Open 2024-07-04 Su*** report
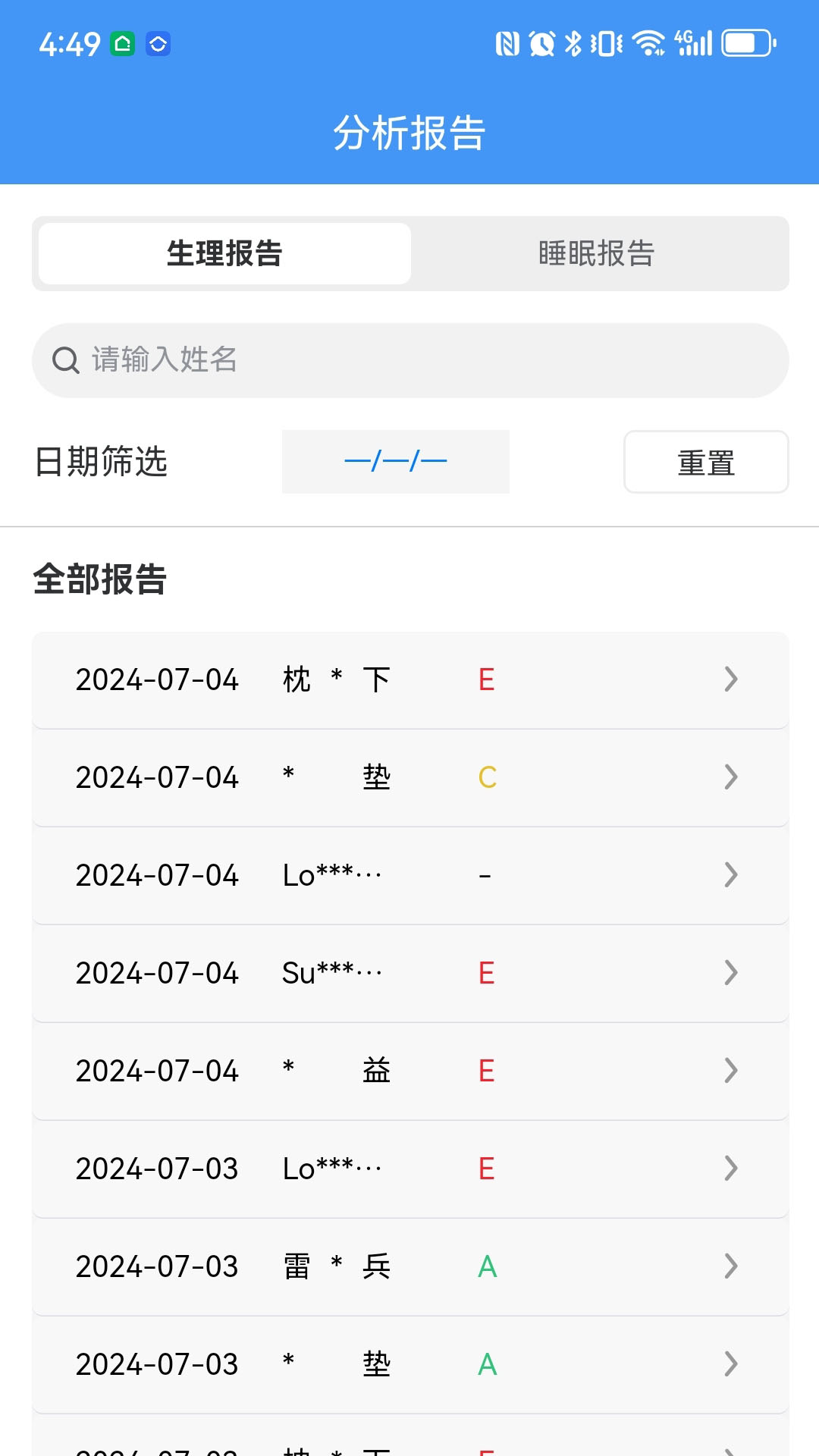Screen dimensions: 819x1456 (x=409, y=973)
